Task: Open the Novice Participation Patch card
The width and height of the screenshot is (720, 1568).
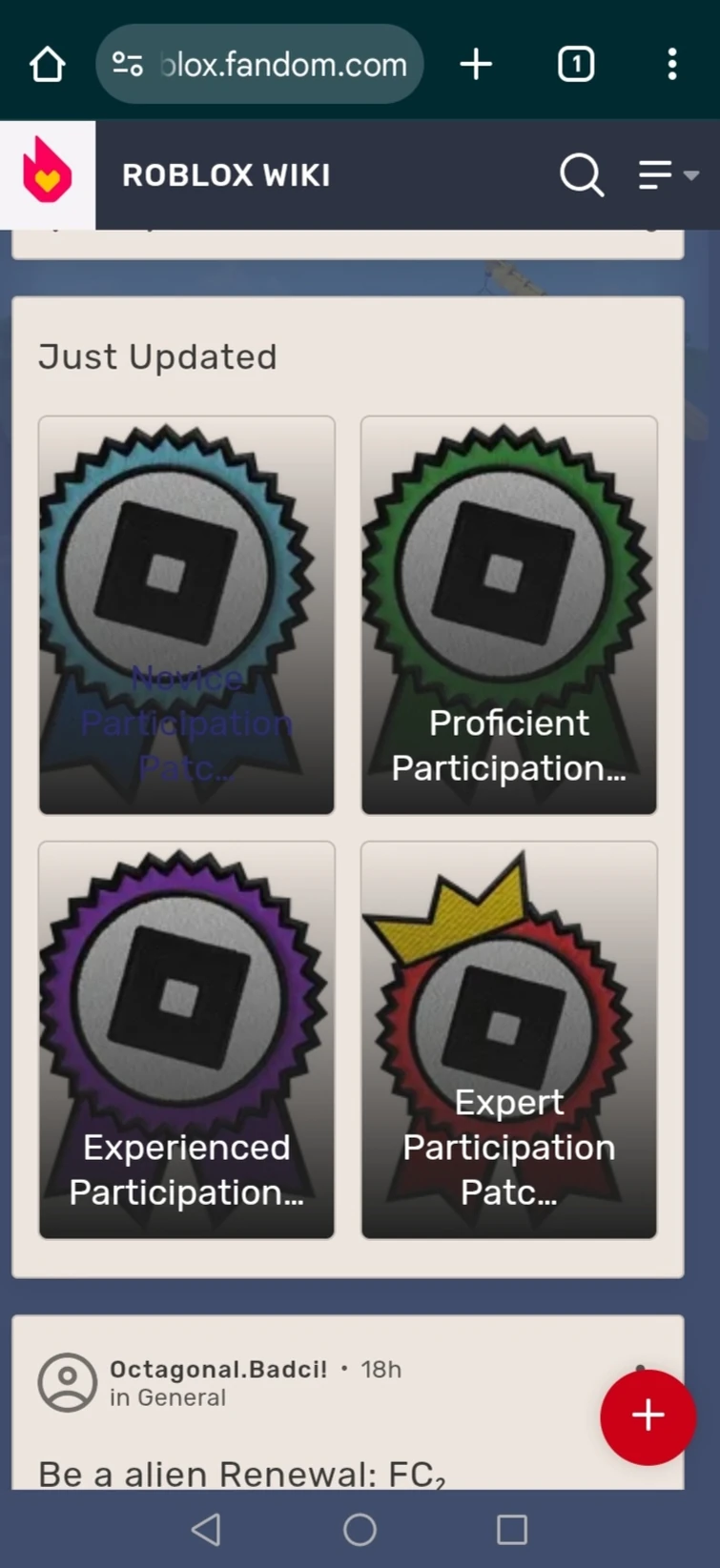Action: tap(187, 615)
